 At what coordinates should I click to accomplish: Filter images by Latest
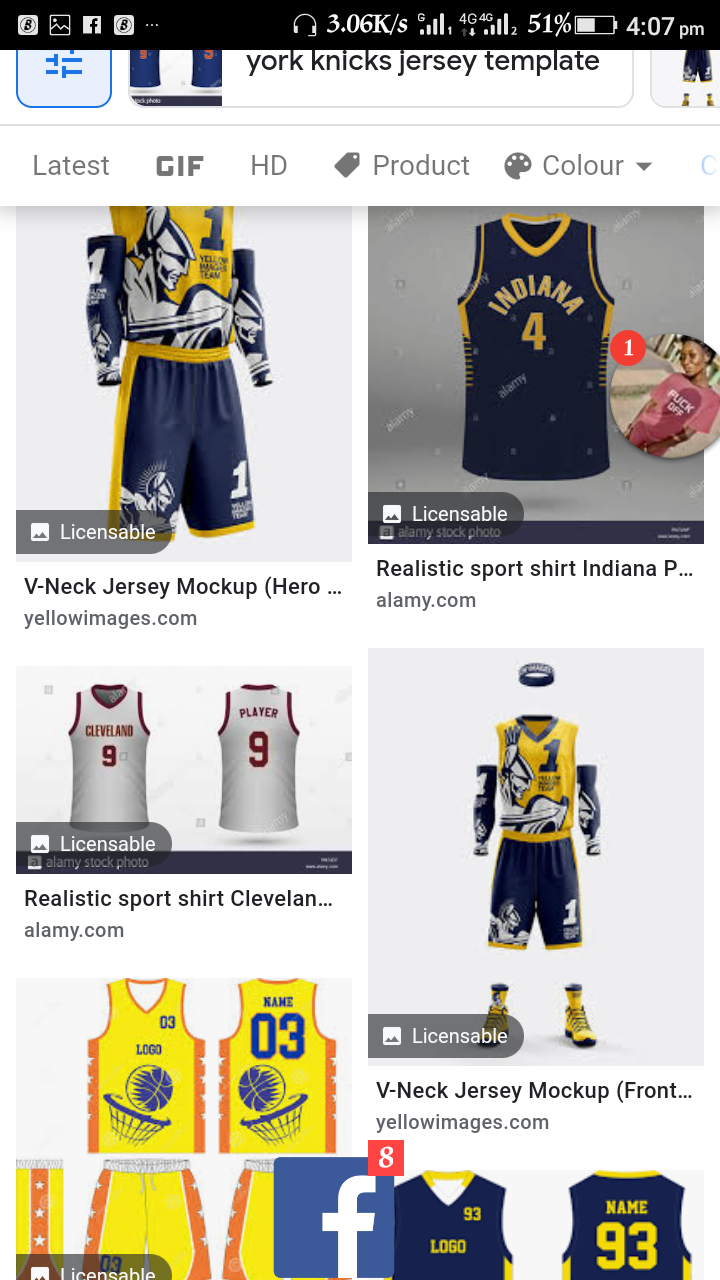pyautogui.click(x=70, y=166)
